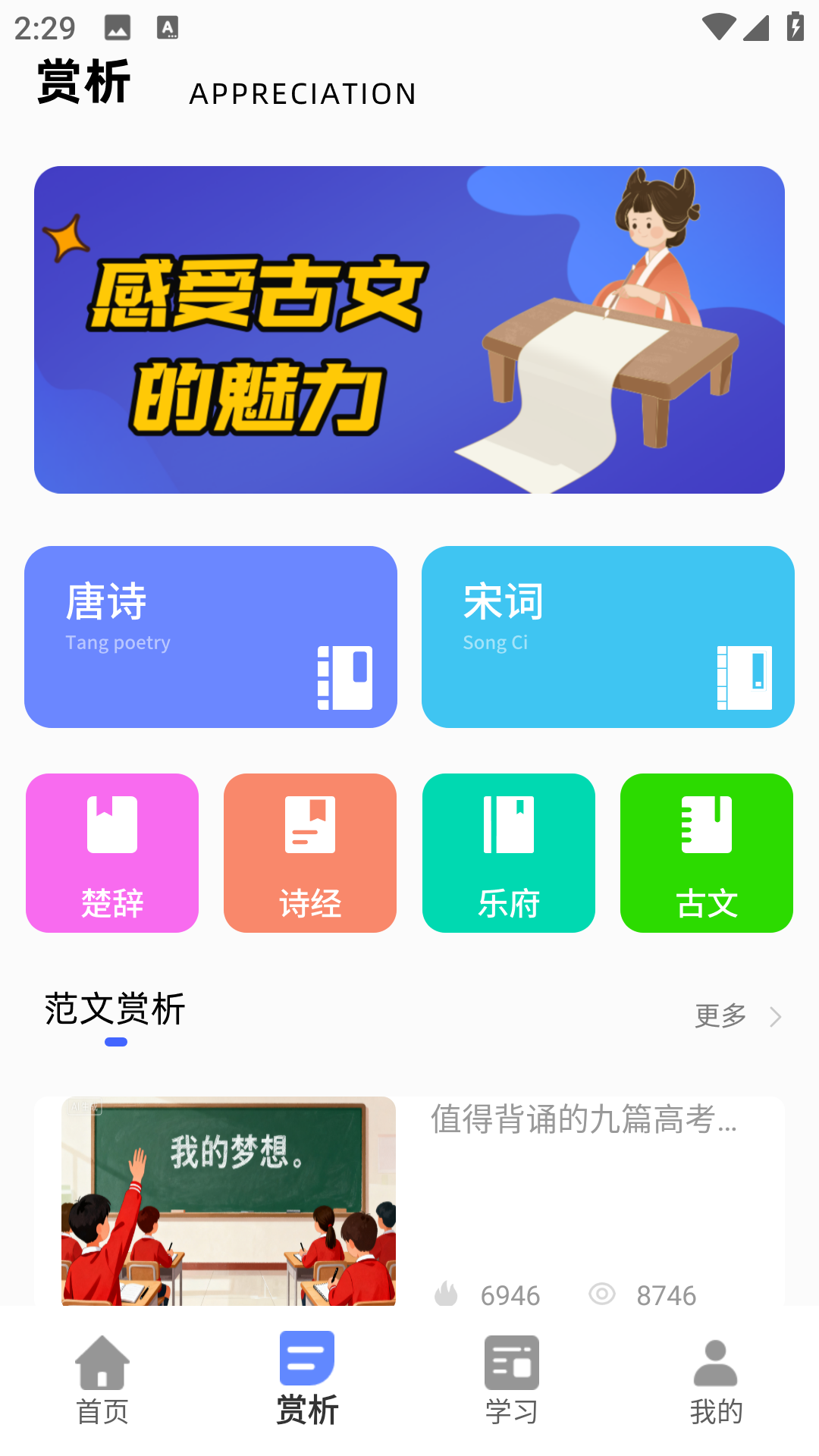The width and height of the screenshot is (819, 1456).
Task: Tap the flame icon next to 6946
Action: [x=447, y=1294]
